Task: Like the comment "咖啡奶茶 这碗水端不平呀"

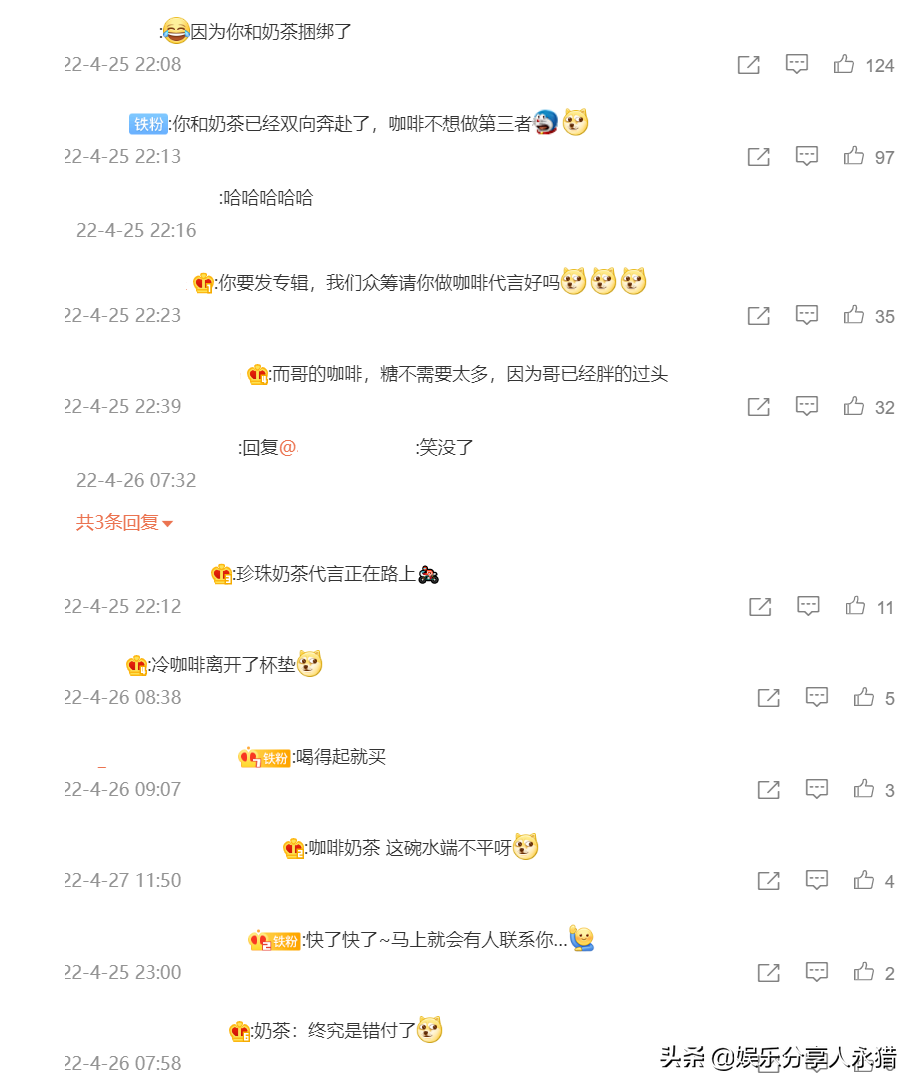Action: pyautogui.click(x=864, y=881)
